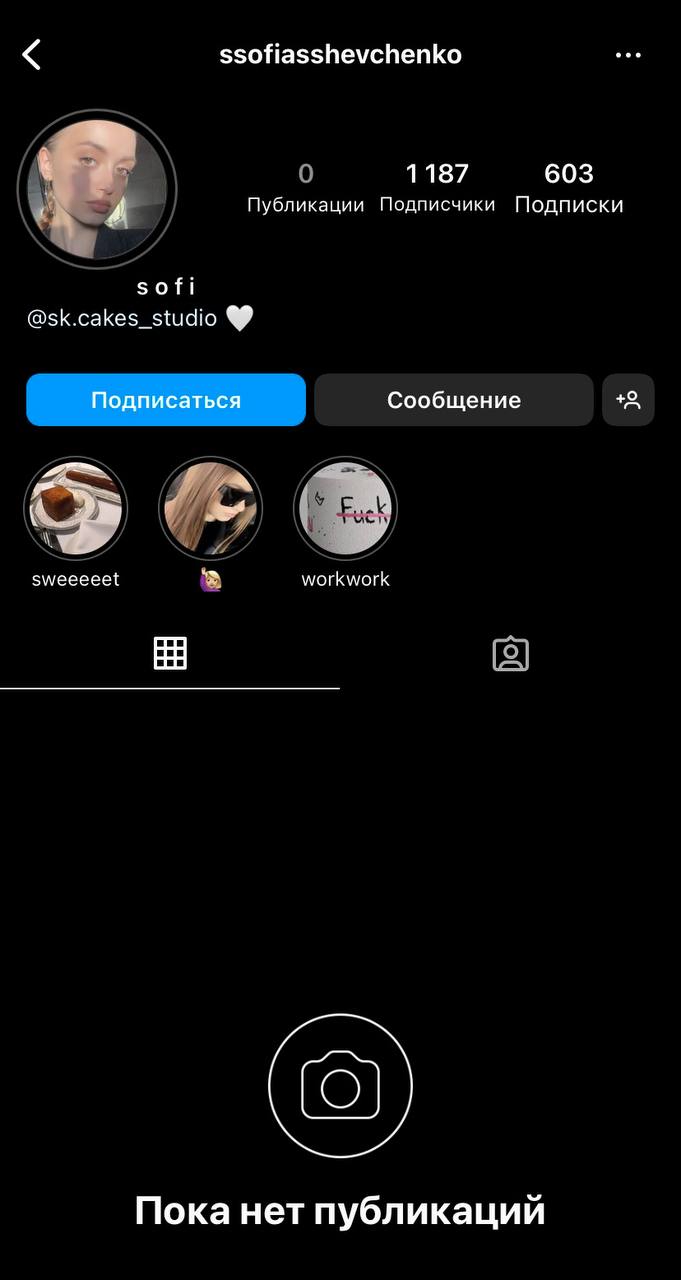Screen dimensions: 681x1280
Task: View the list of 1 187 Подписчики
Action: pyautogui.click(x=437, y=187)
